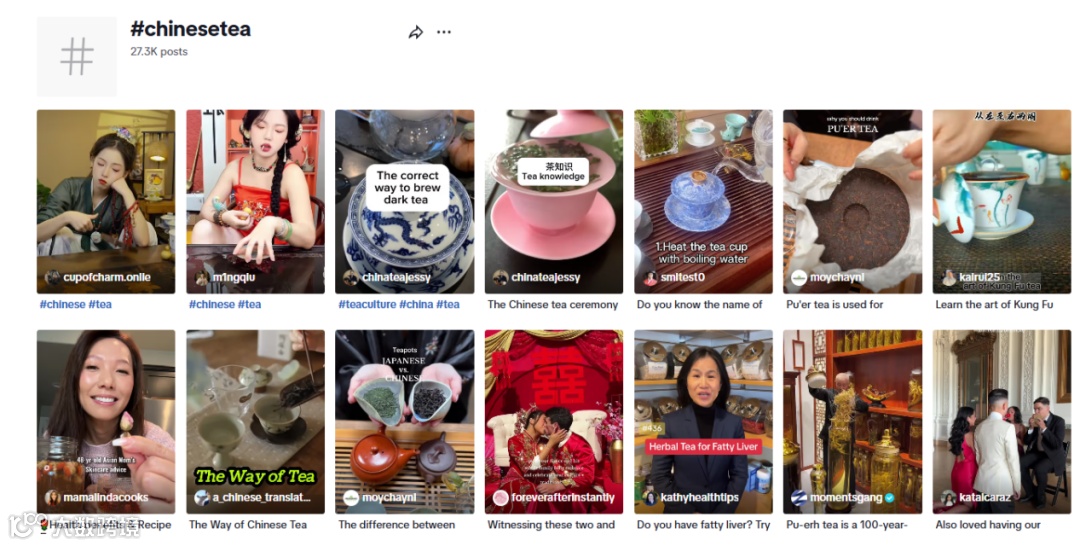Image resolution: width=1080 pixels, height=546 pixels.
Task: Share the #chinesetea hashtag page
Action: pyautogui.click(x=416, y=32)
